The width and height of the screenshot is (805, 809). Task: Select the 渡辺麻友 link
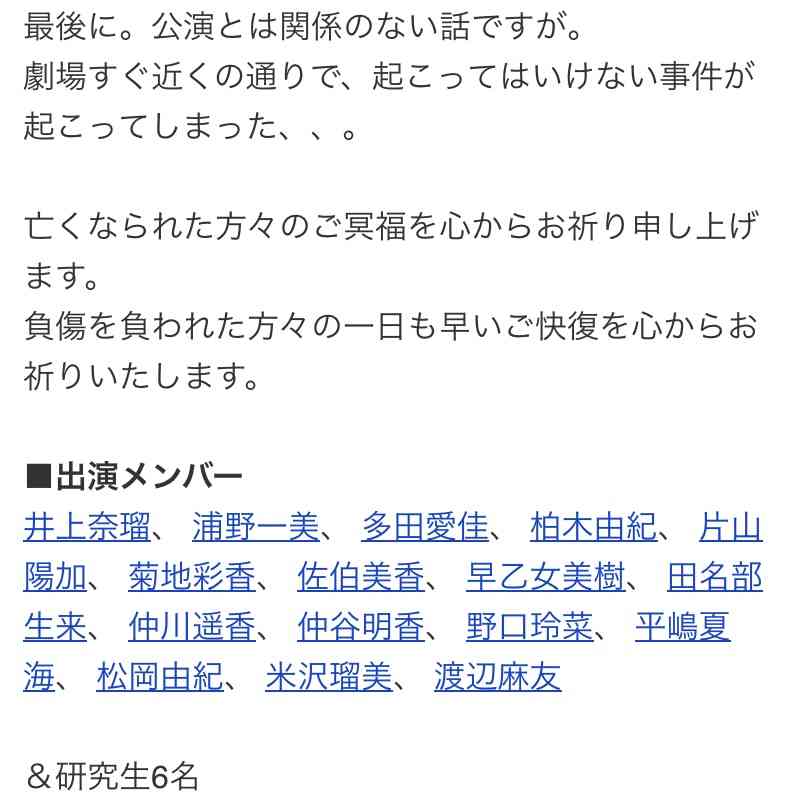tap(497, 677)
